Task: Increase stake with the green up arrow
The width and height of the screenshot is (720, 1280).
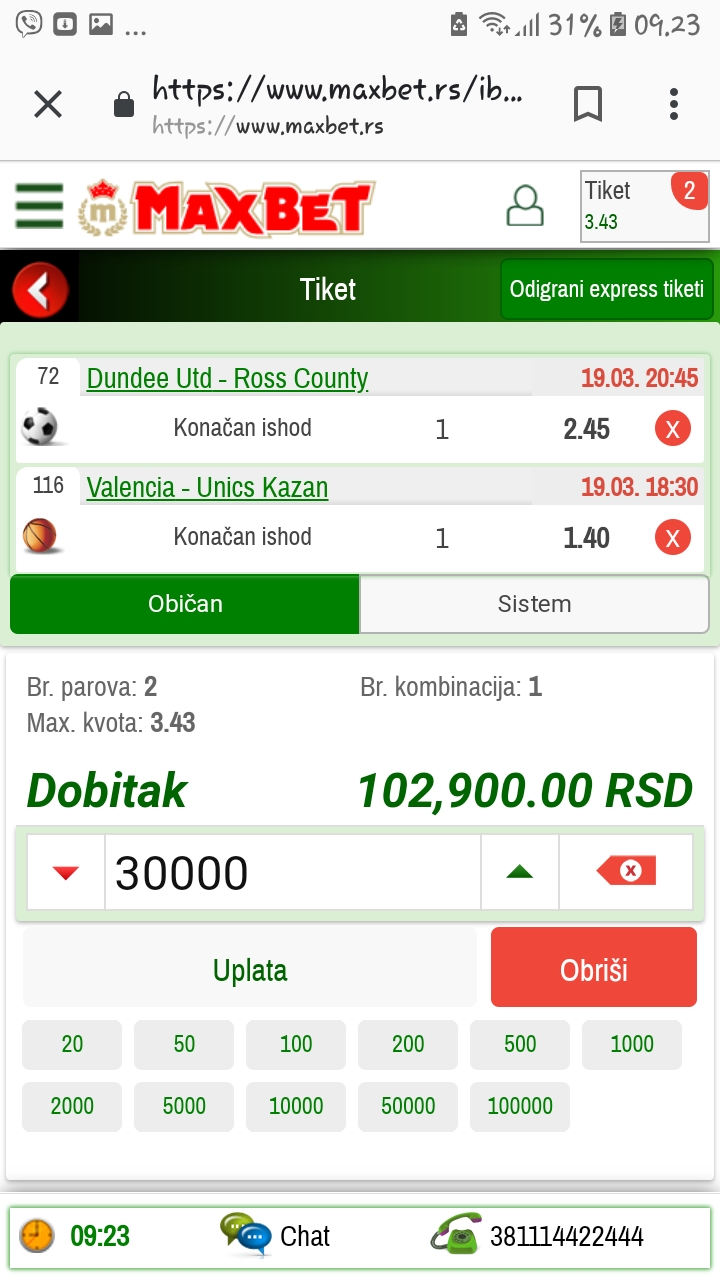Action: tap(520, 873)
